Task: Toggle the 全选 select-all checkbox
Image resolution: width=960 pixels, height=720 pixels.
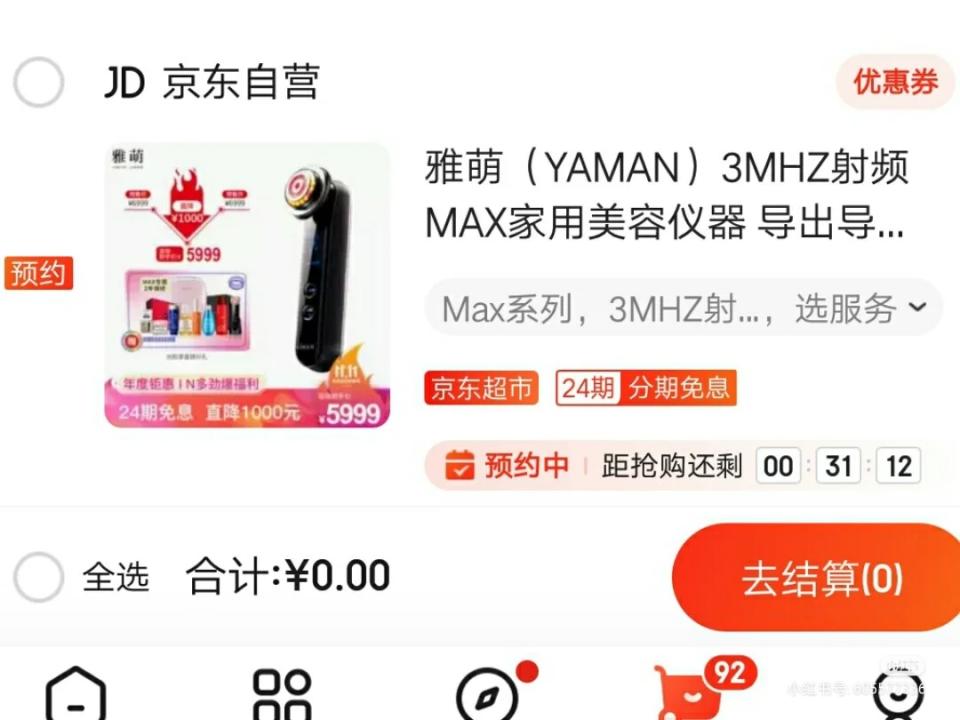Action: tap(38, 577)
